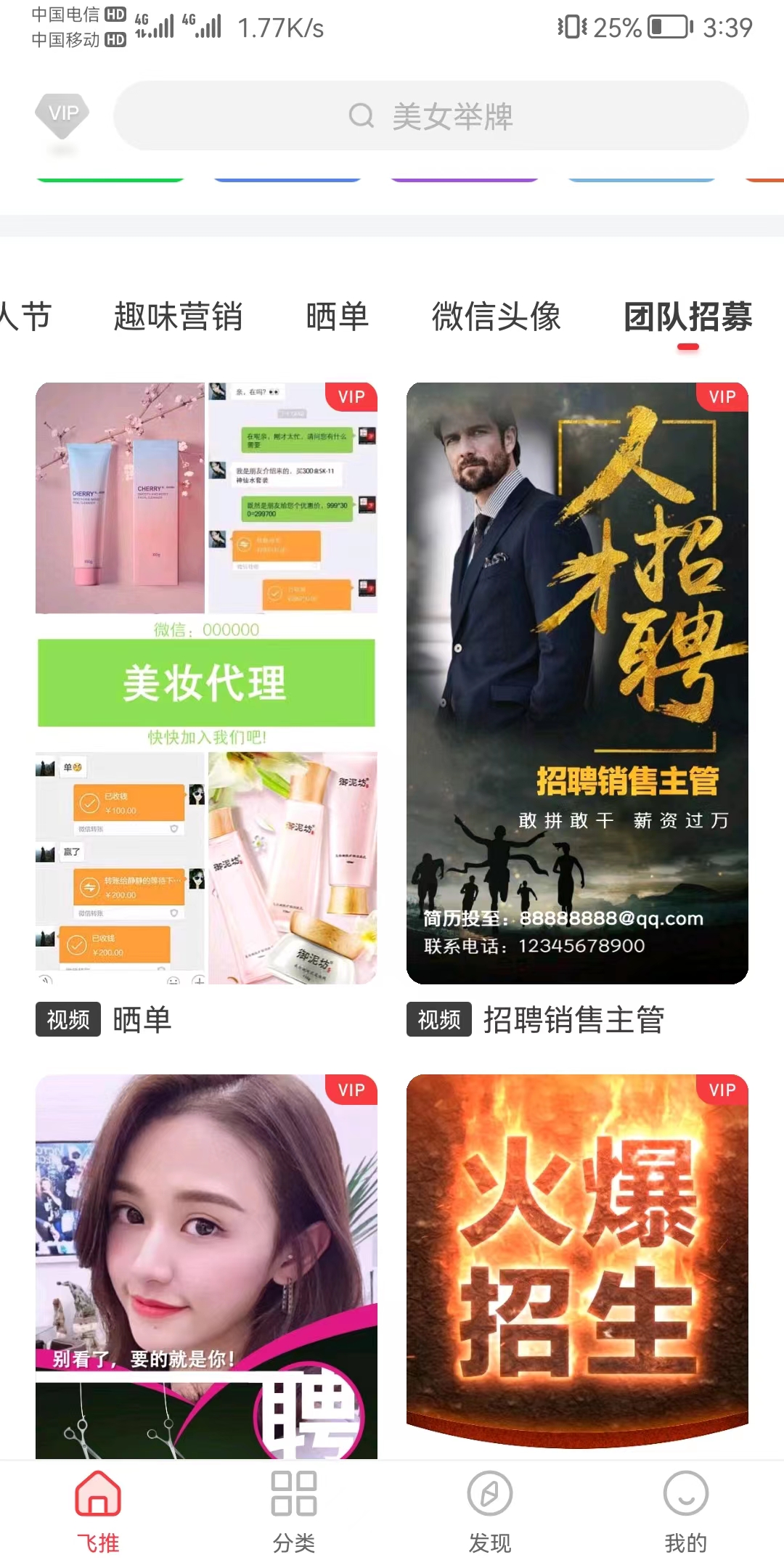The image size is (784, 1568).
Task: Open the 美妆代理 晒单 video template
Action: point(206,682)
